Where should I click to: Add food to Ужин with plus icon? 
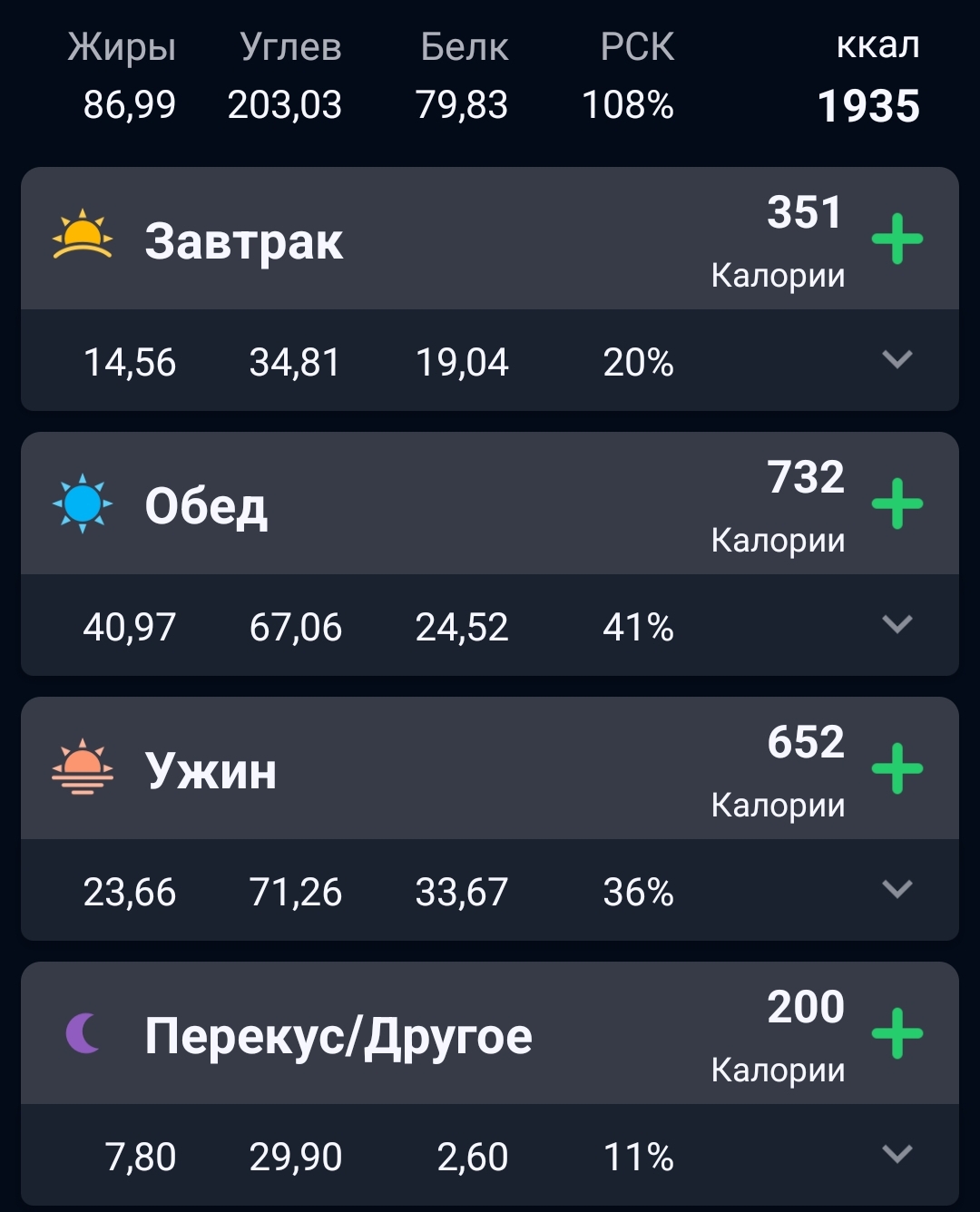pos(897,769)
